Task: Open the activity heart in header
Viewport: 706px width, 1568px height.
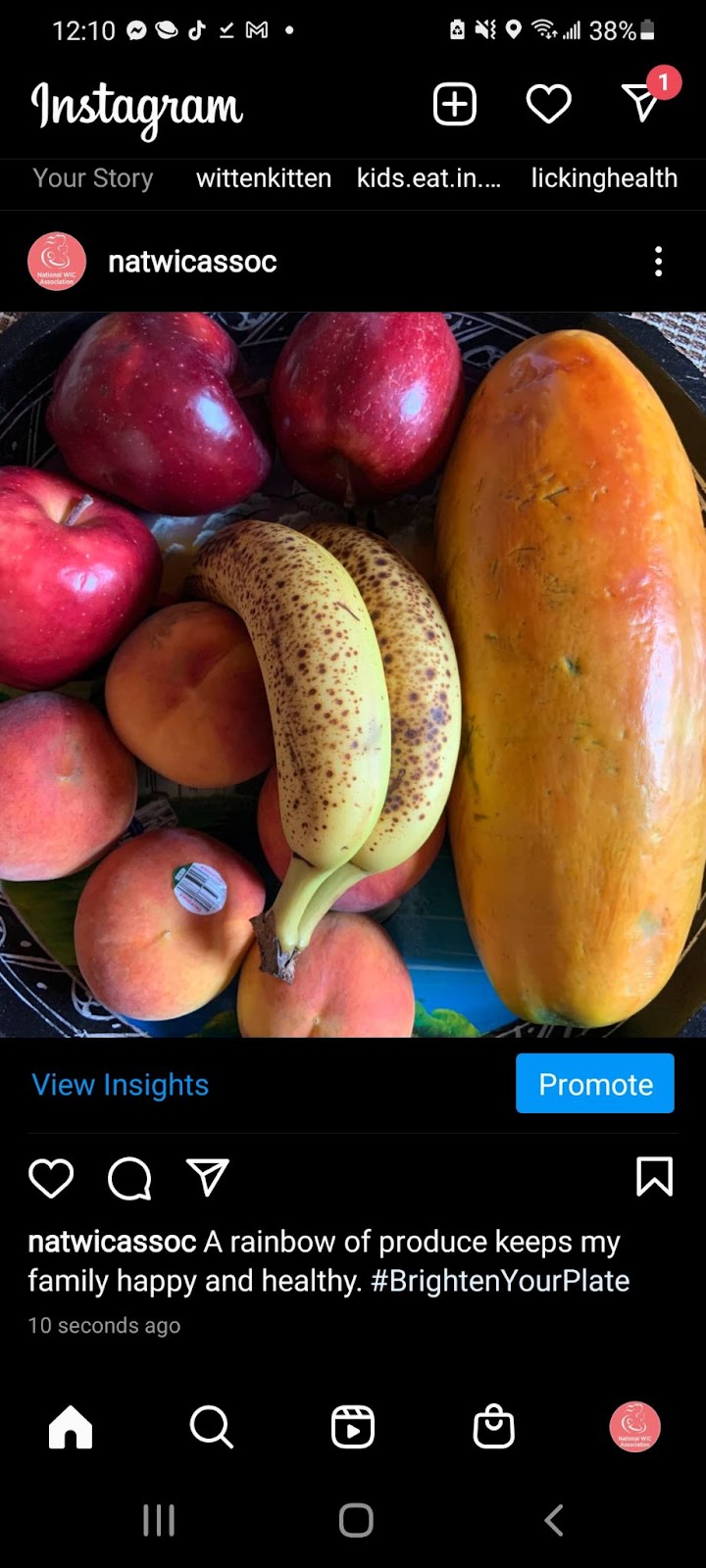Action: (x=548, y=104)
